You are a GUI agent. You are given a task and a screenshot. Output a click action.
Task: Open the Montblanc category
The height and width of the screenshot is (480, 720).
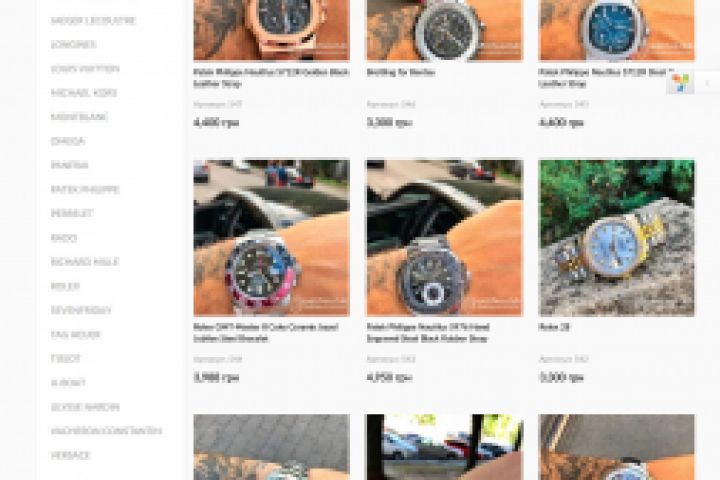[79, 117]
